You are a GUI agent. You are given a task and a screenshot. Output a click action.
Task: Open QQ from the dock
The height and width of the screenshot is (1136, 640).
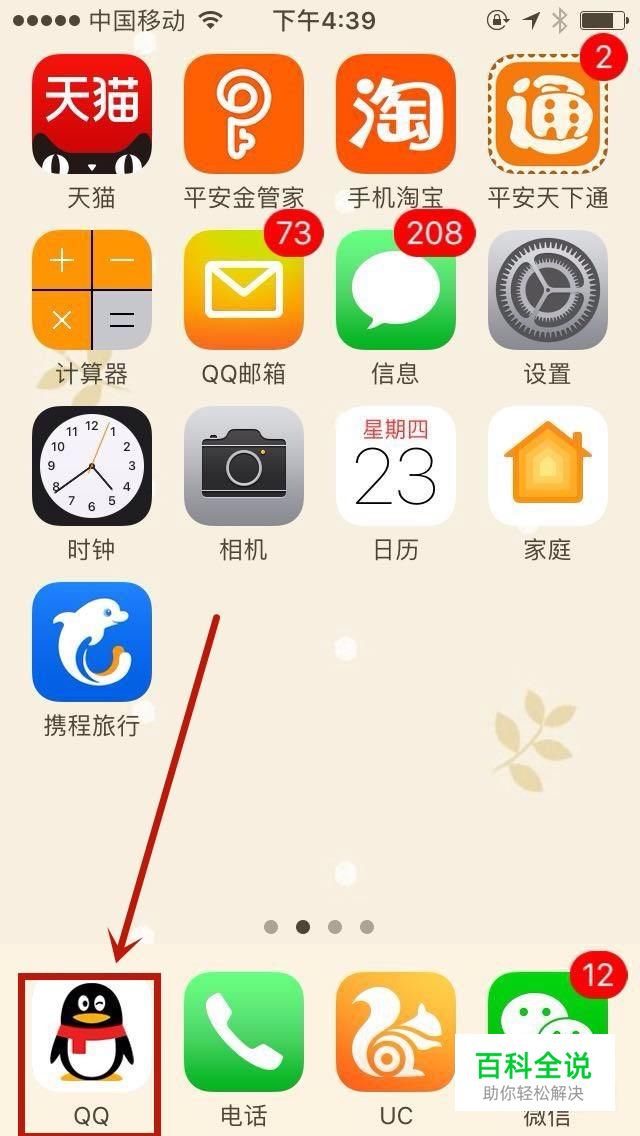click(x=92, y=1035)
